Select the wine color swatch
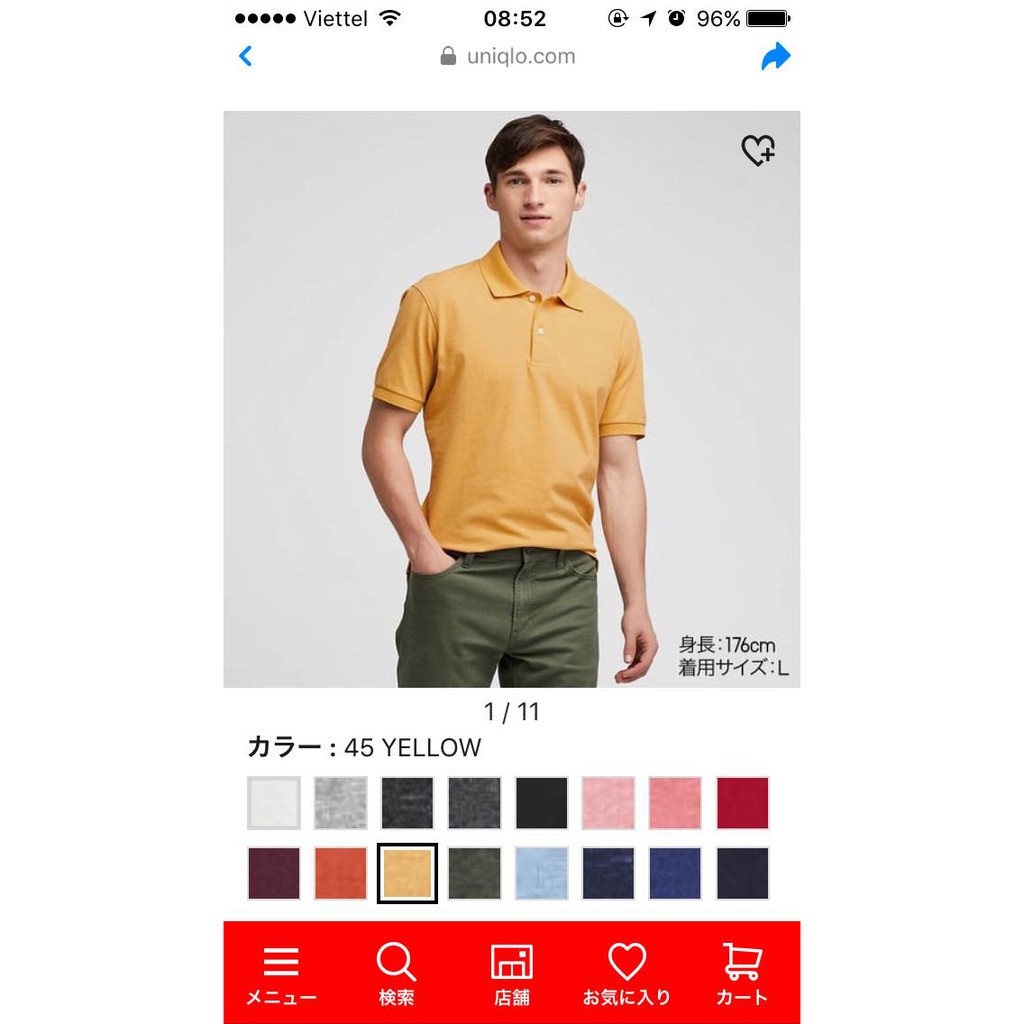Image resolution: width=1024 pixels, height=1024 pixels. [274, 873]
